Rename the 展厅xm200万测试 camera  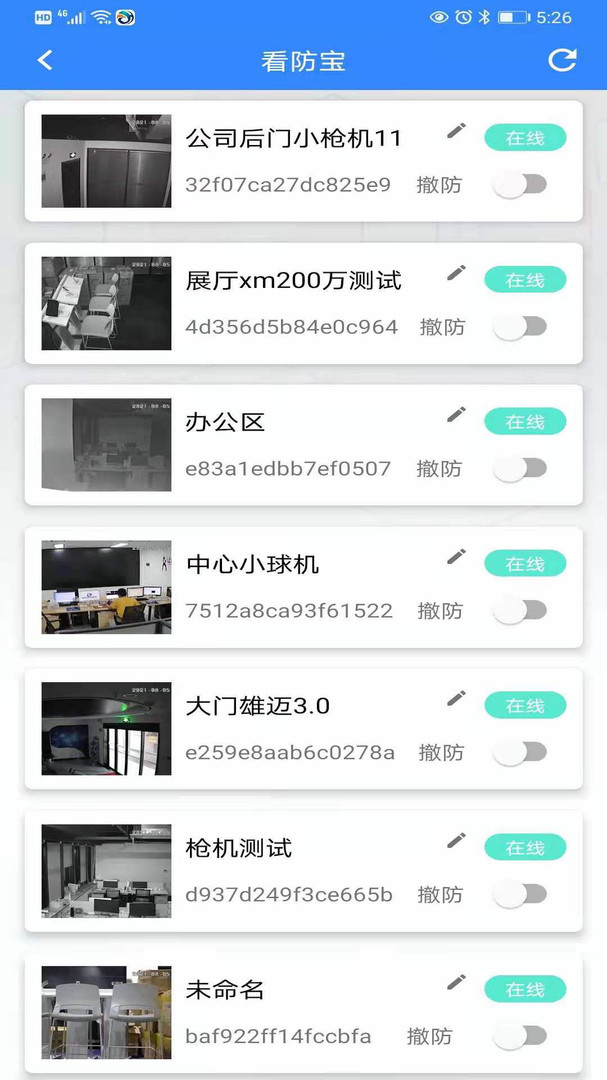[x=456, y=272]
